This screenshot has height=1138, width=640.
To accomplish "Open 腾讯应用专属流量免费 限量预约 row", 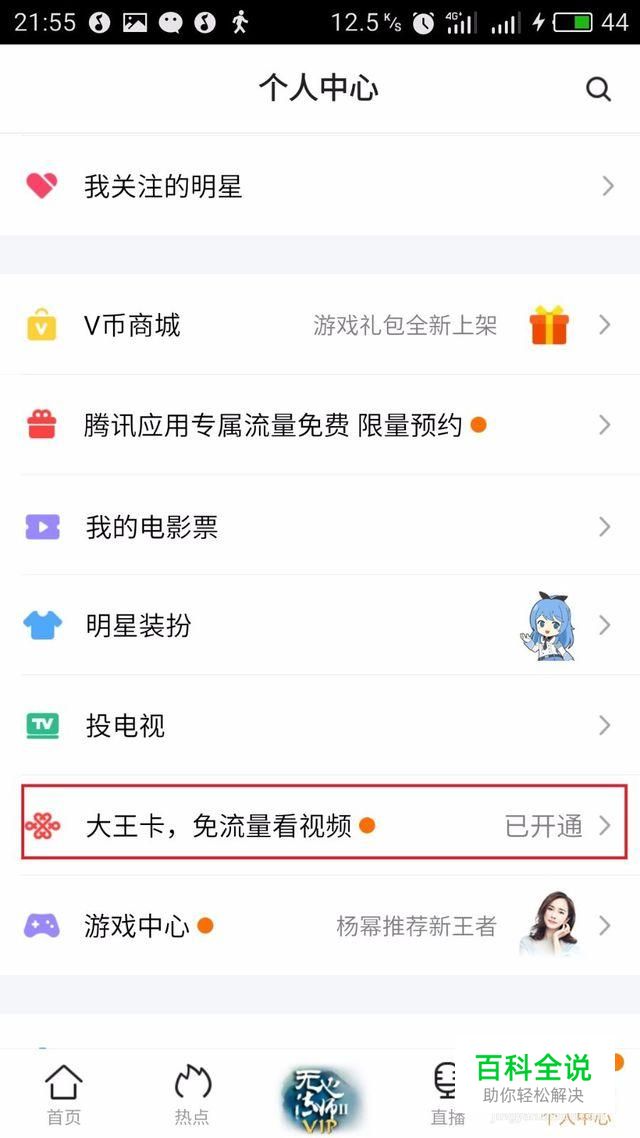I will pos(320,425).
